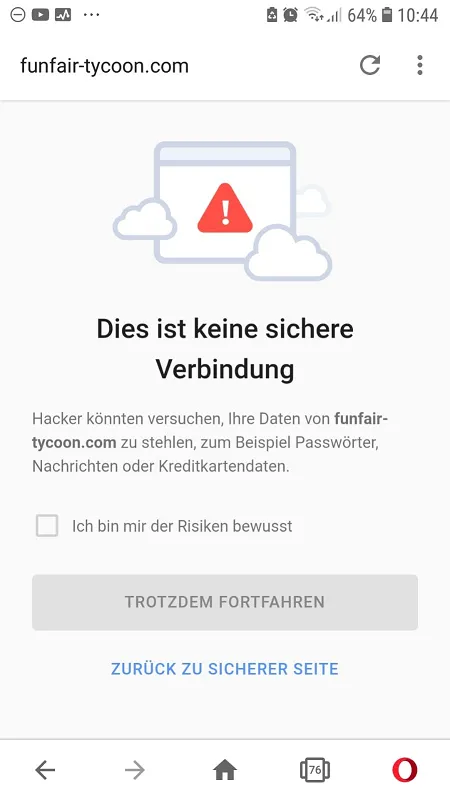450x800 pixels.
Task: Follow the ZURÜCK ZU SICHERER SEITE link
Action: (x=225, y=669)
